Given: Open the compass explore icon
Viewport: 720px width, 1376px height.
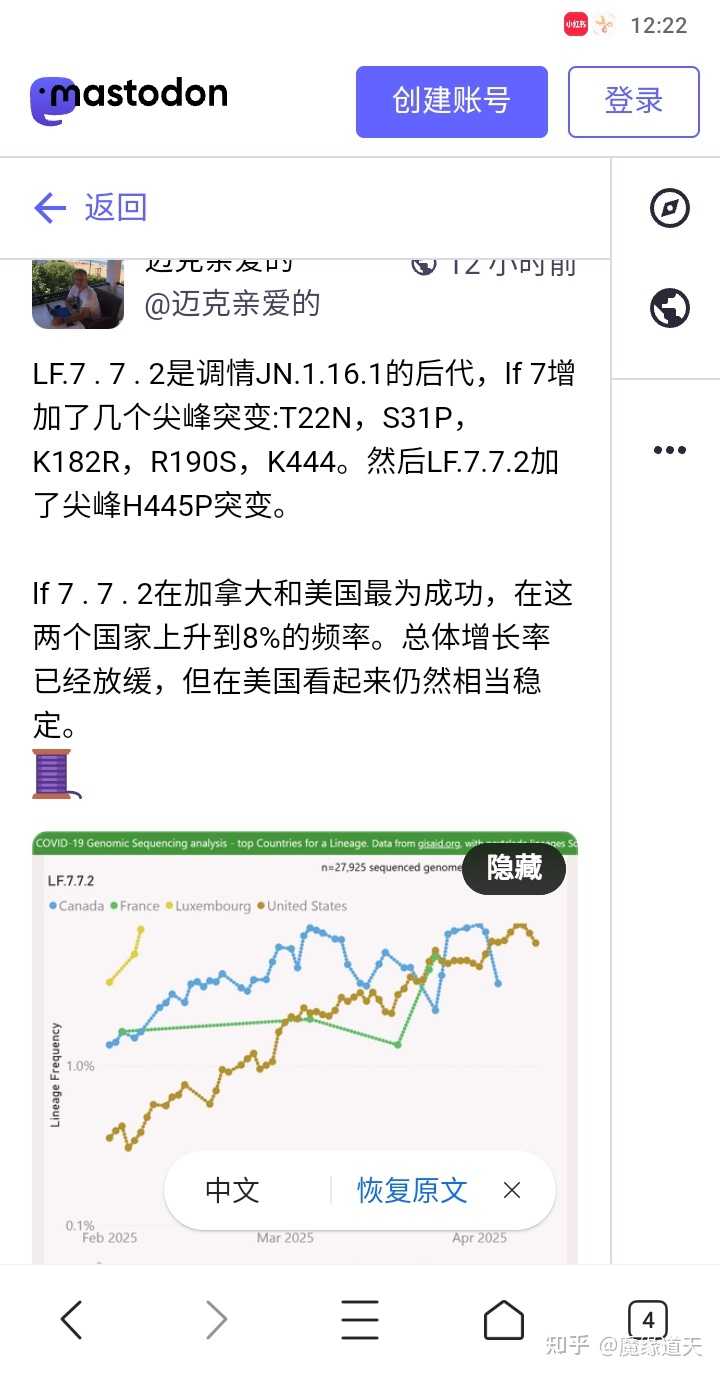Looking at the screenshot, I should tap(669, 209).
